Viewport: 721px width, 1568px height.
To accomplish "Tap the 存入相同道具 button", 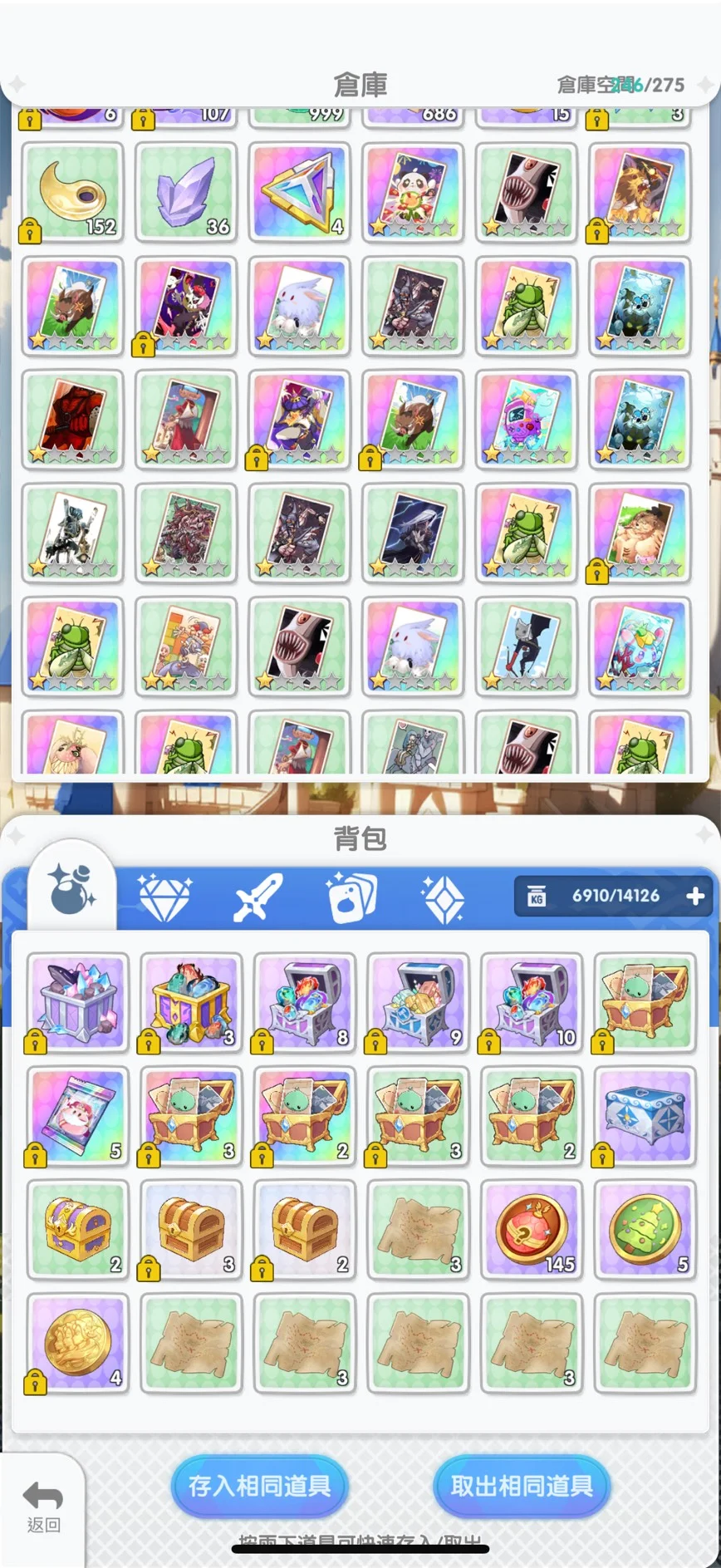I will 260,1485.
